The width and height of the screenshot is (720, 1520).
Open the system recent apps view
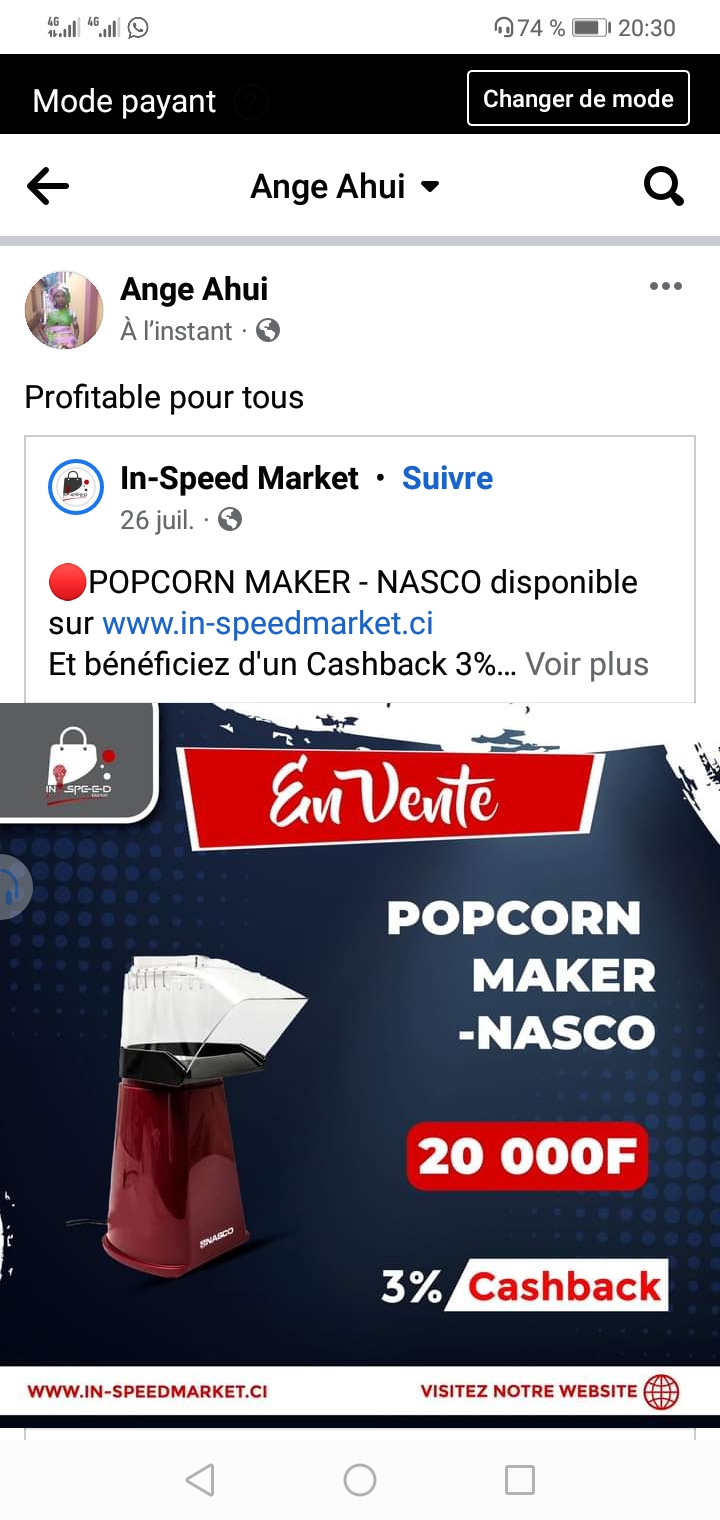pos(519,1480)
